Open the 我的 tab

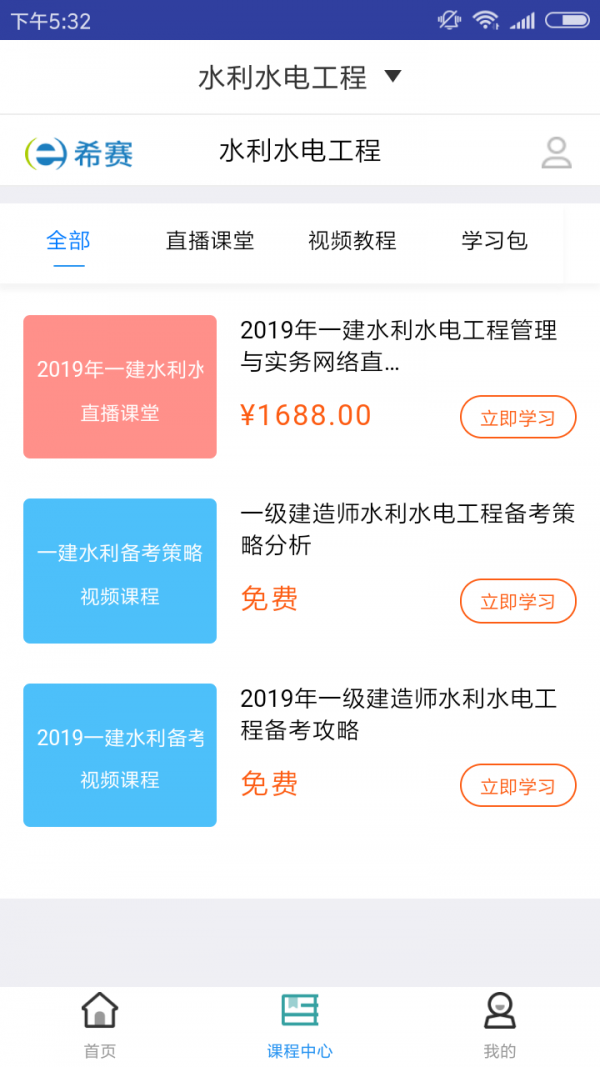point(500,1026)
